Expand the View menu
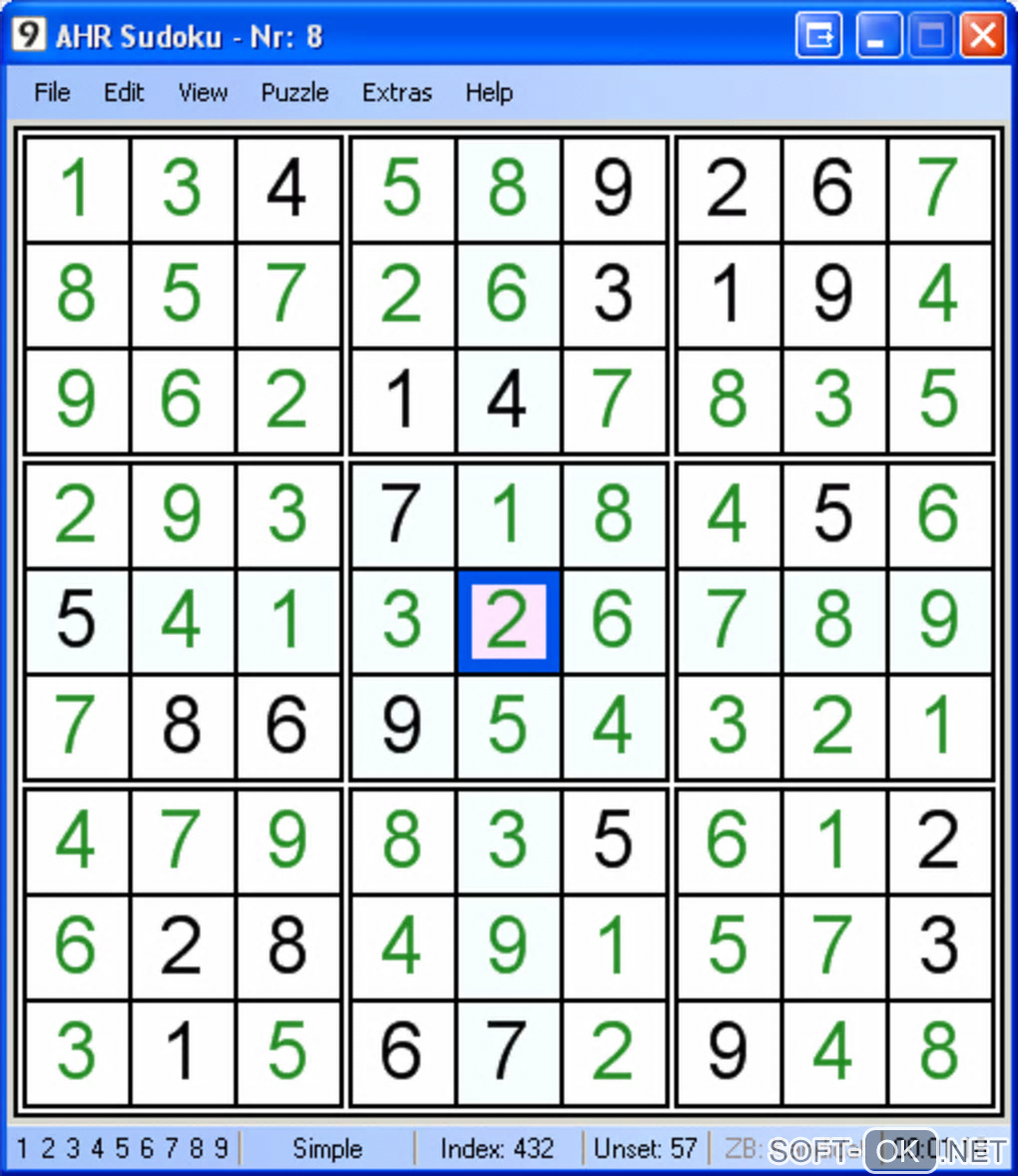Image resolution: width=1018 pixels, height=1176 pixels. point(203,93)
